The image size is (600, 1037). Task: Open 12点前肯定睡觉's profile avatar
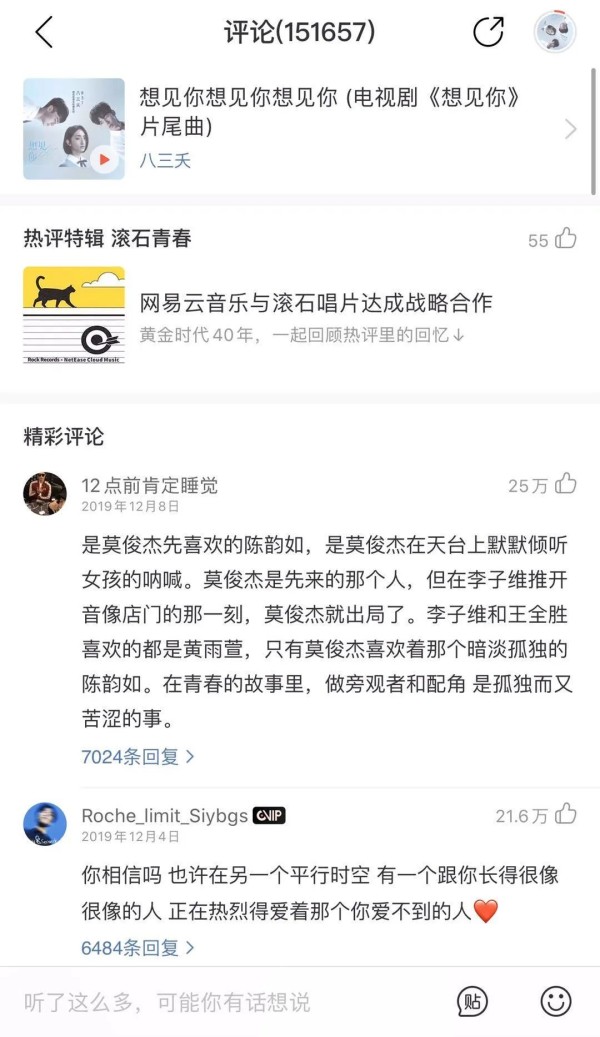pyautogui.click(x=45, y=493)
